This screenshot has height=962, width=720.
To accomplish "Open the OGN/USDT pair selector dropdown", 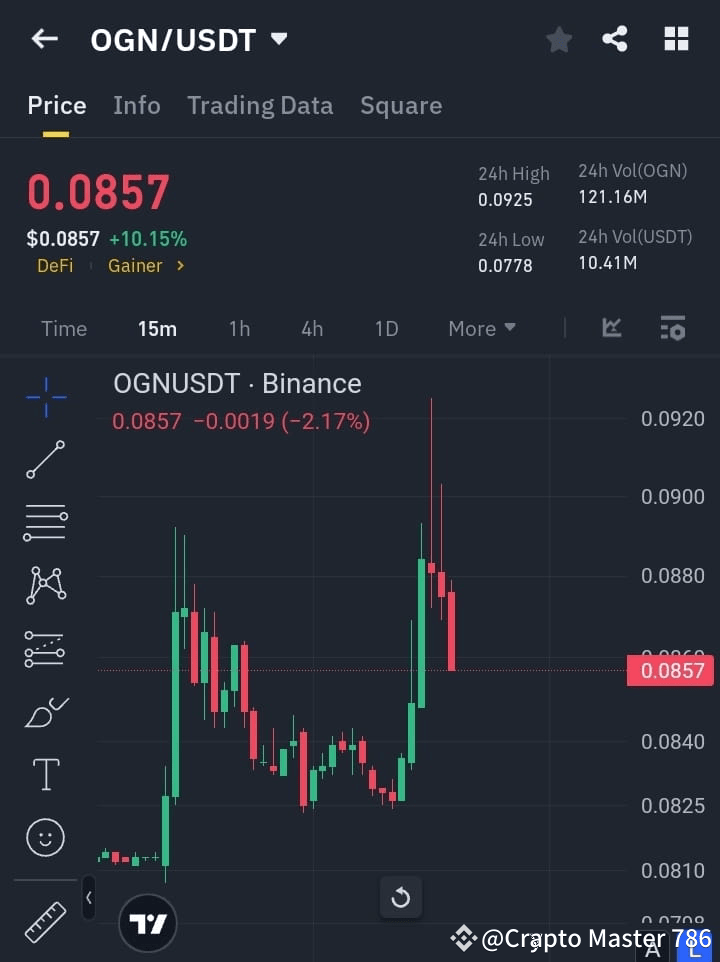I will coord(278,39).
